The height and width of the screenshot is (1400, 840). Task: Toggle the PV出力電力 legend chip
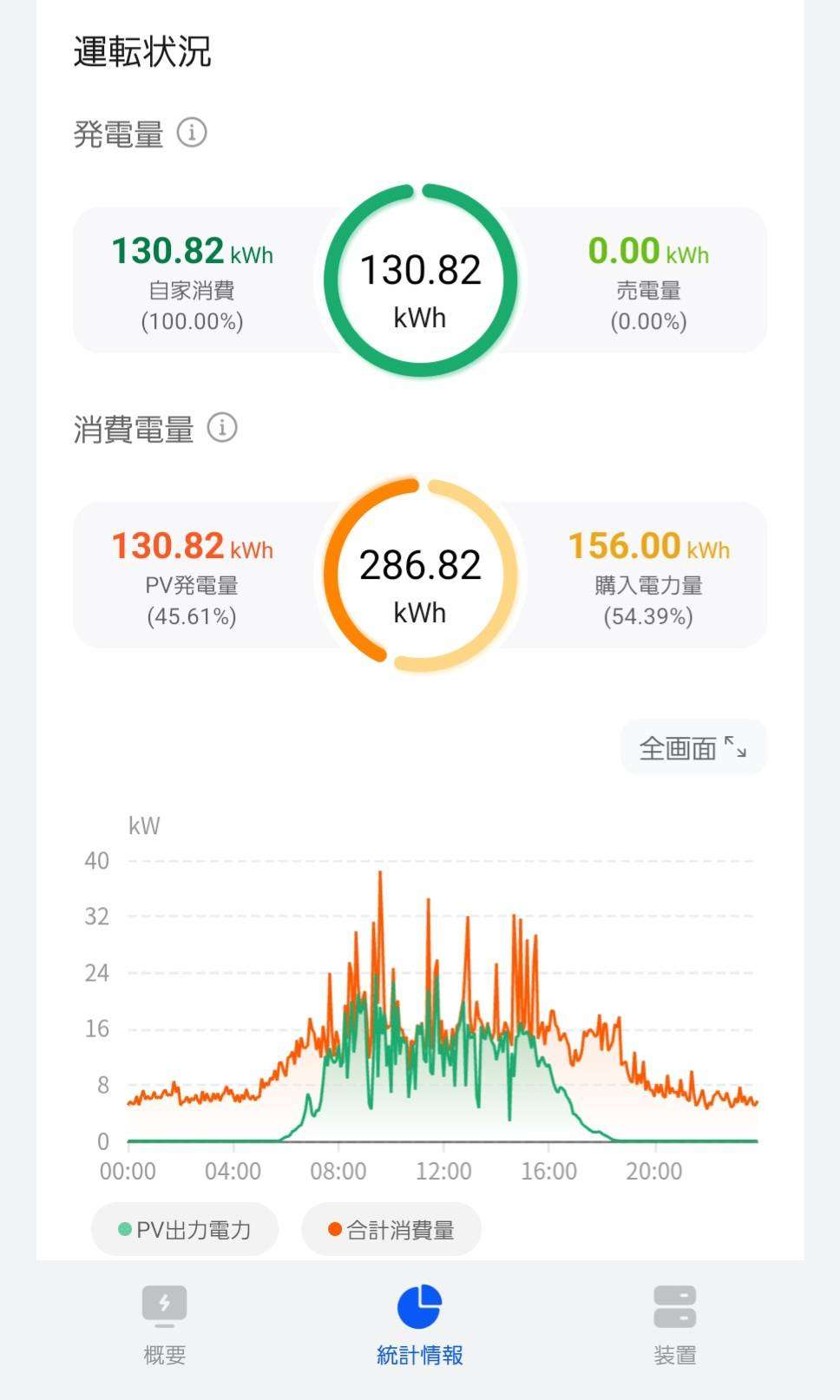point(185,1229)
